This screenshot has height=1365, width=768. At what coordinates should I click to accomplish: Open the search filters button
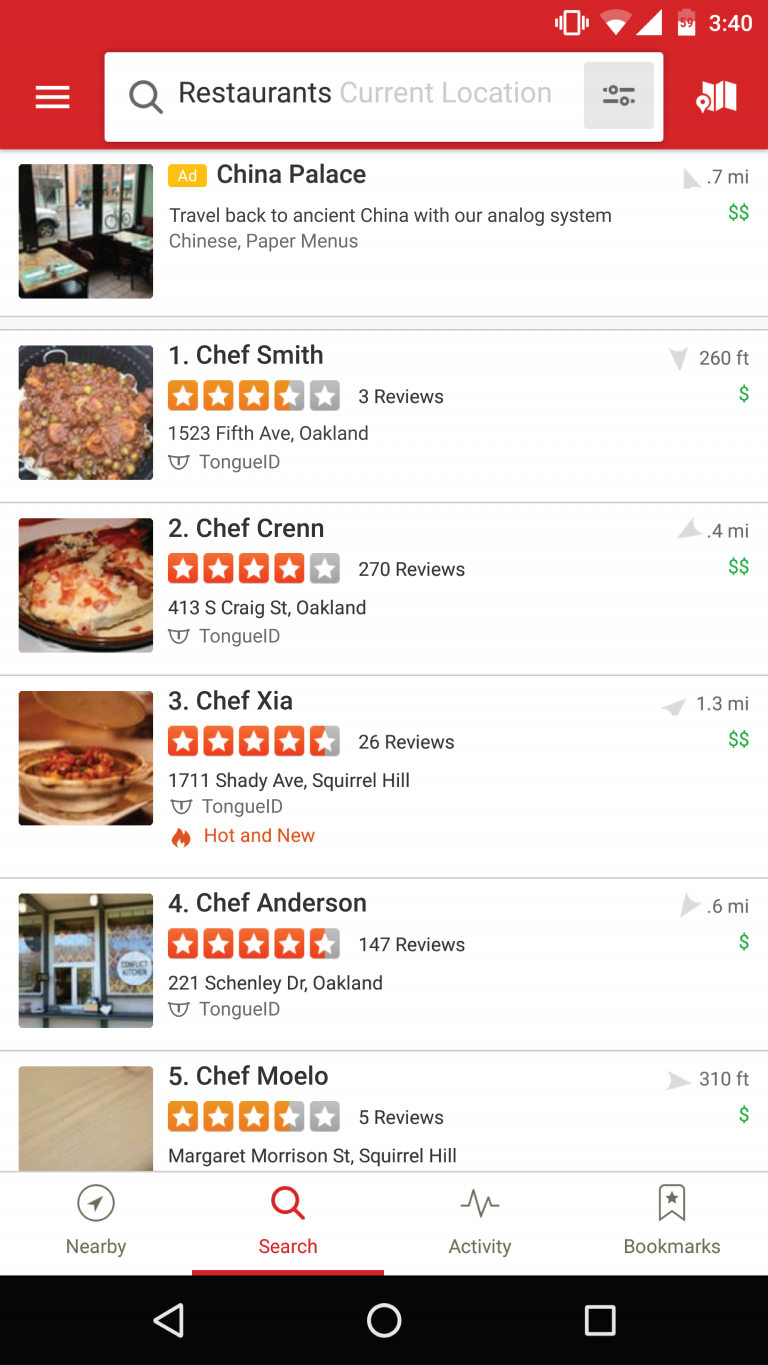click(x=619, y=96)
